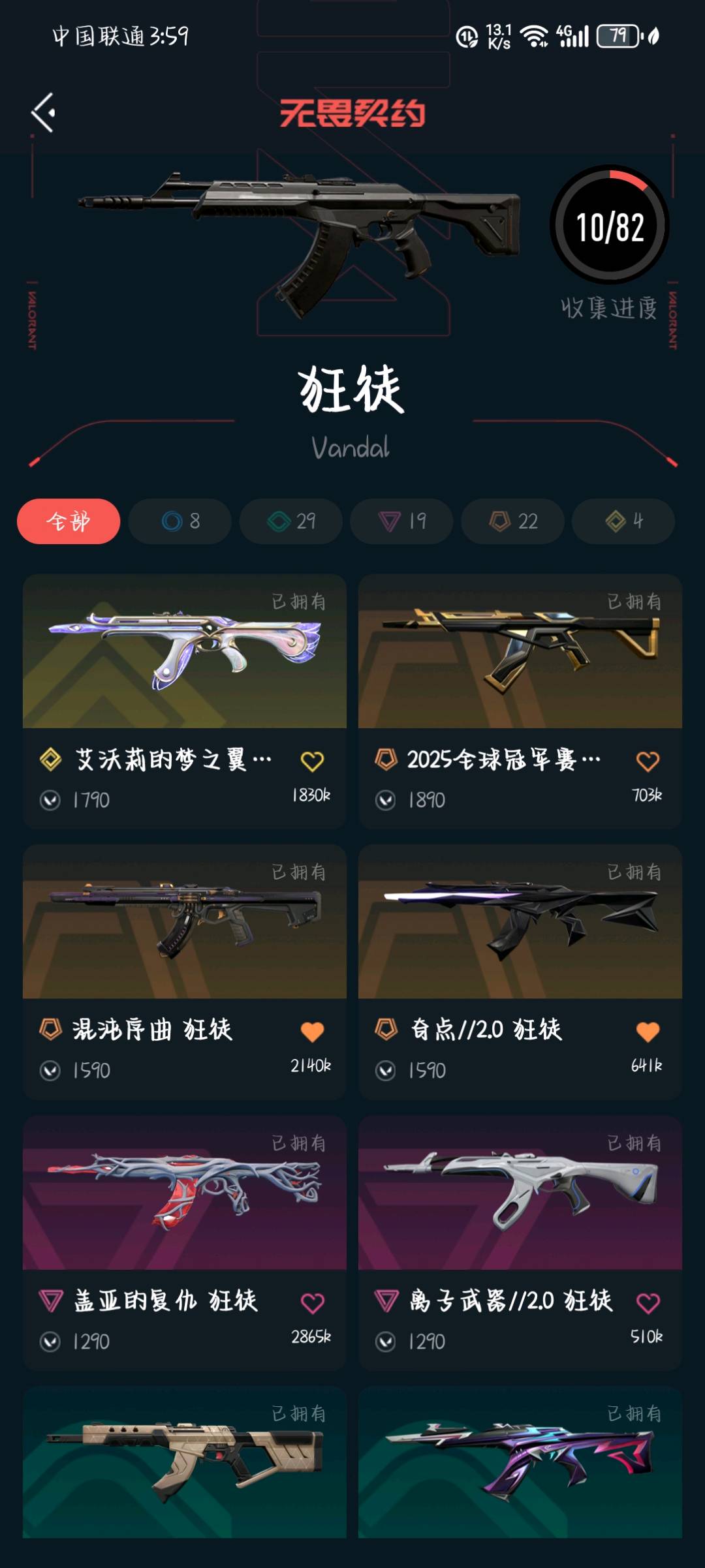Filter skins by the orange tier (22)

512,521
